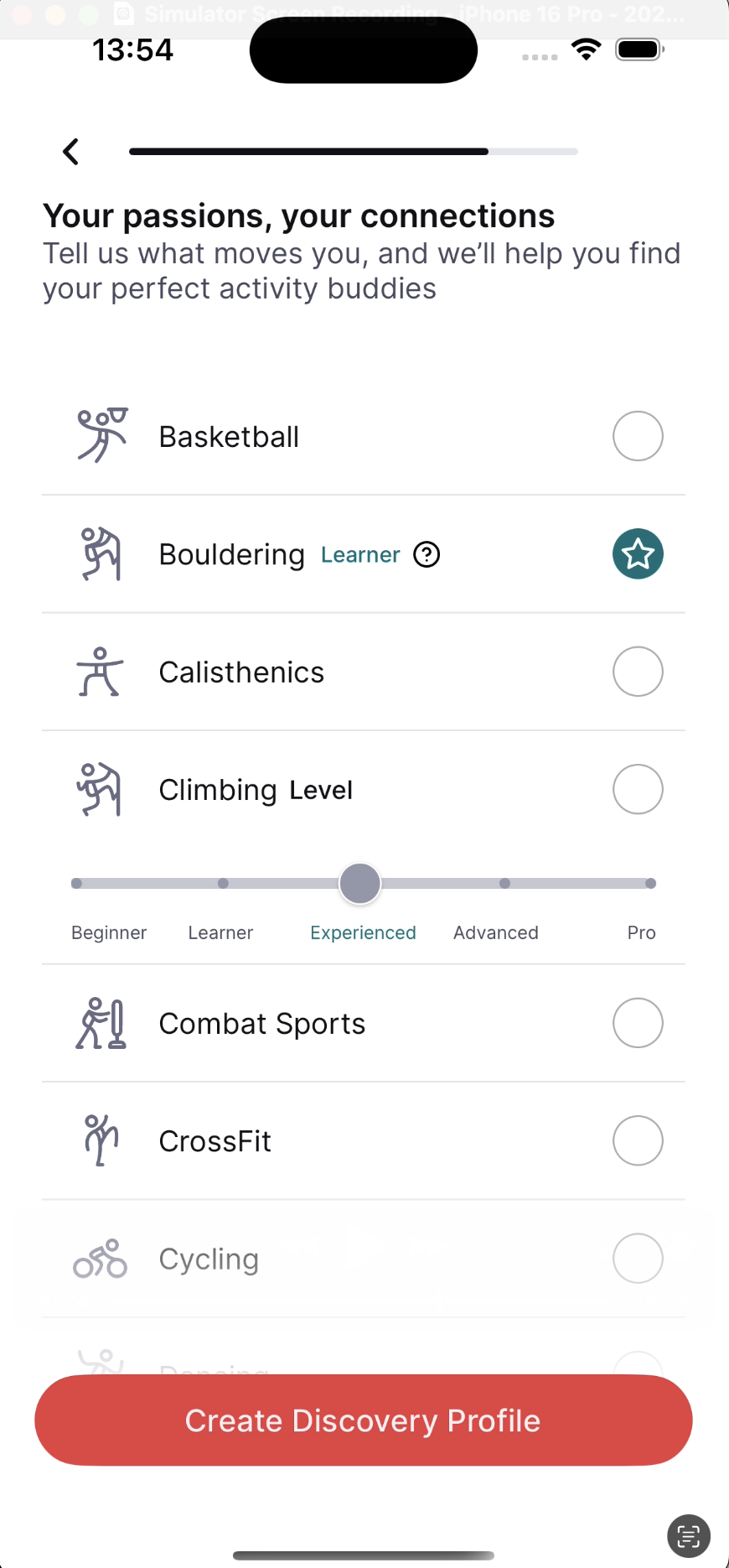Viewport: 729px width, 1568px height.
Task: Click the Basketball sport icon
Action: [x=100, y=435]
